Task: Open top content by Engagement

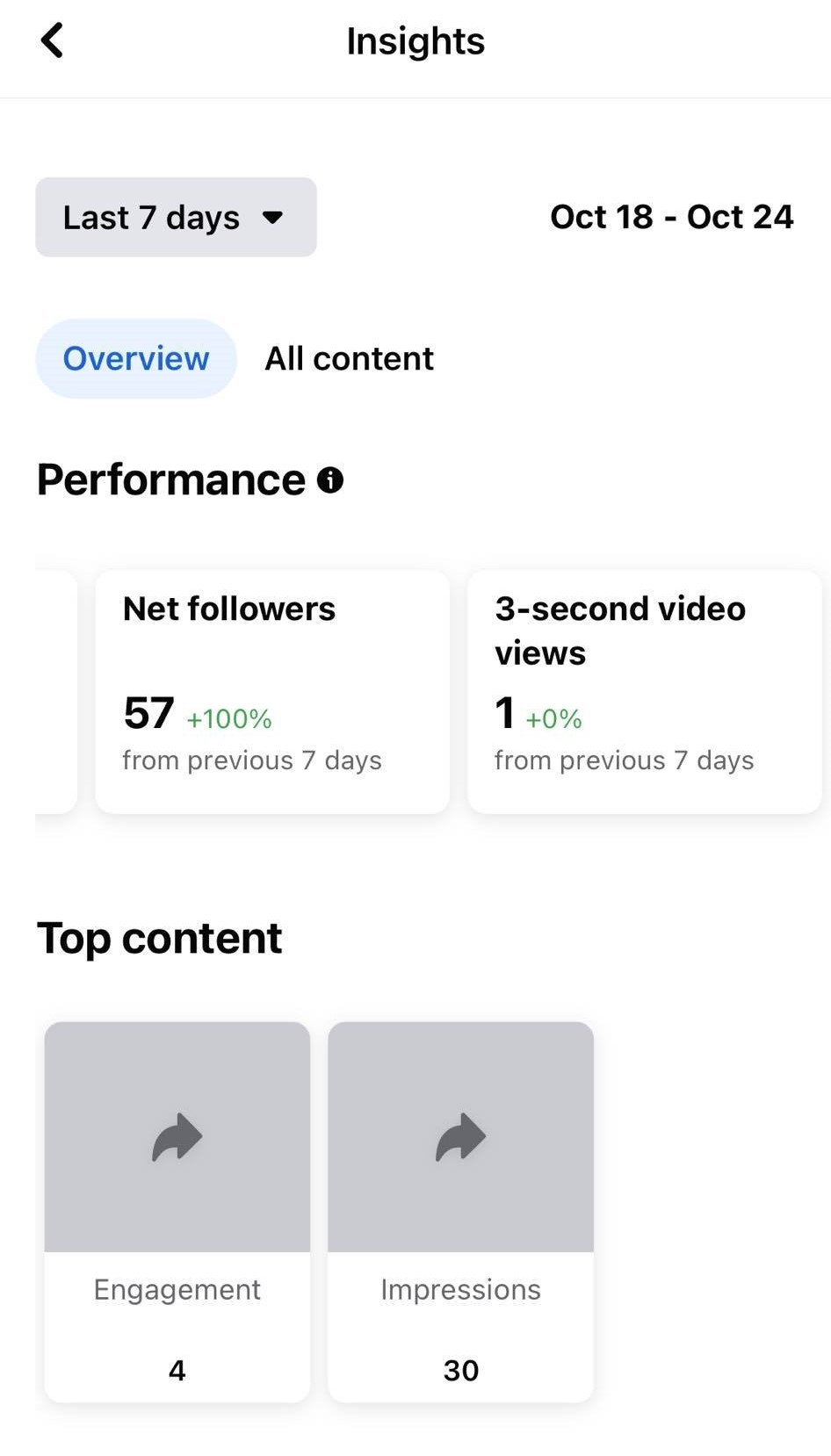Action: (177, 1210)
